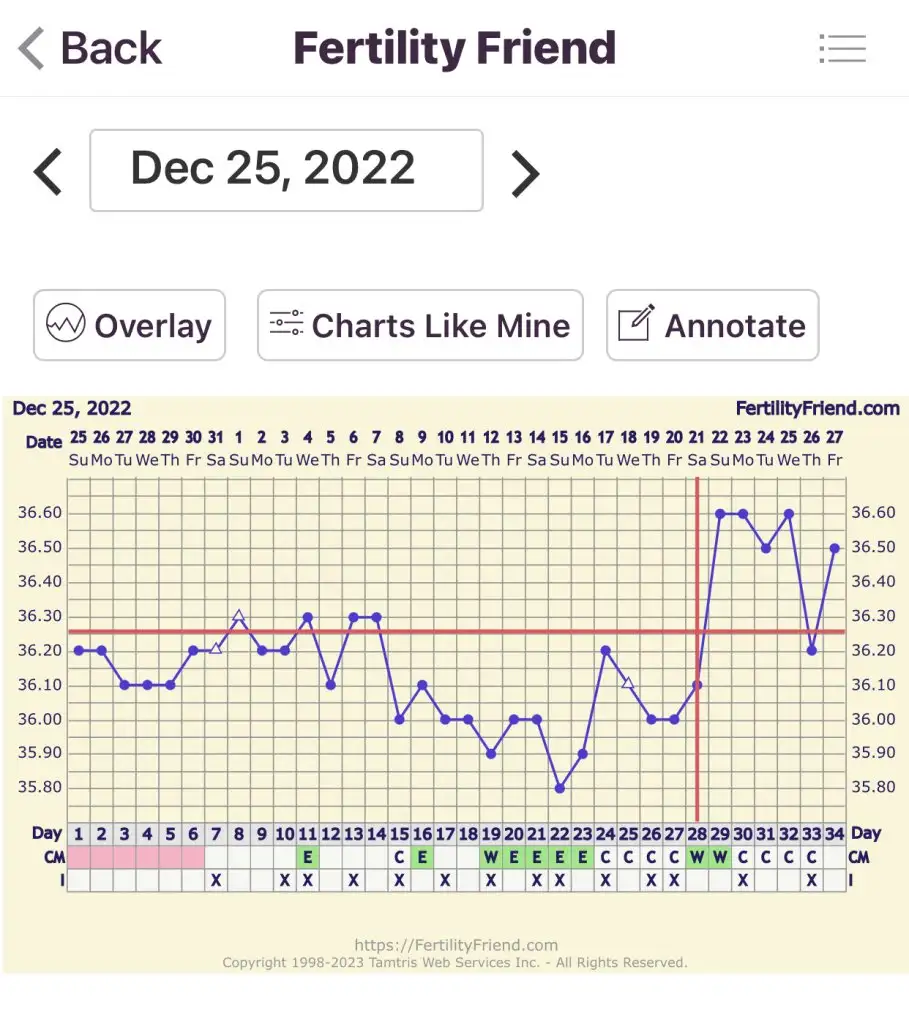Screen dimensions: 909x1024
Task: Open Charts Like Mine
Action: 420,325
